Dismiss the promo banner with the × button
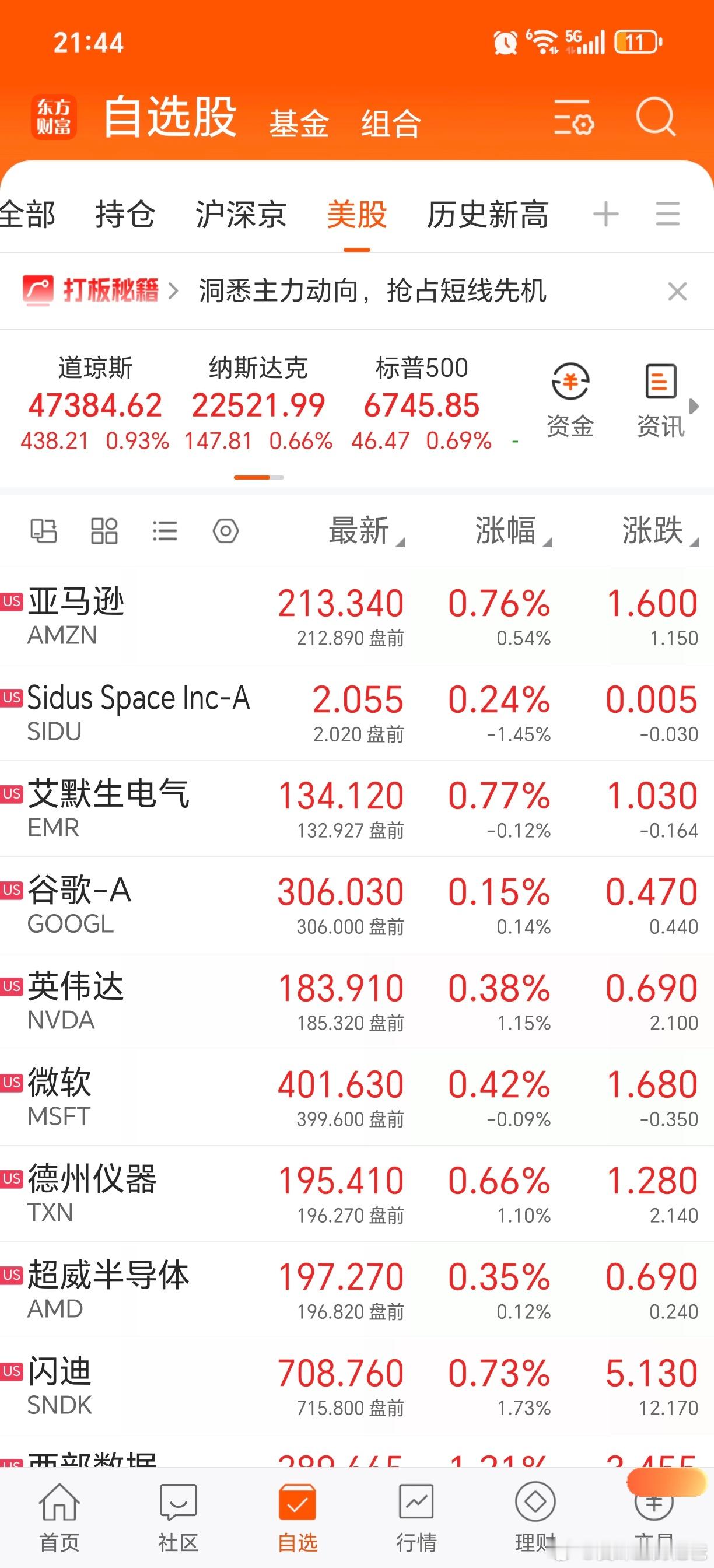 pos(677,291)
